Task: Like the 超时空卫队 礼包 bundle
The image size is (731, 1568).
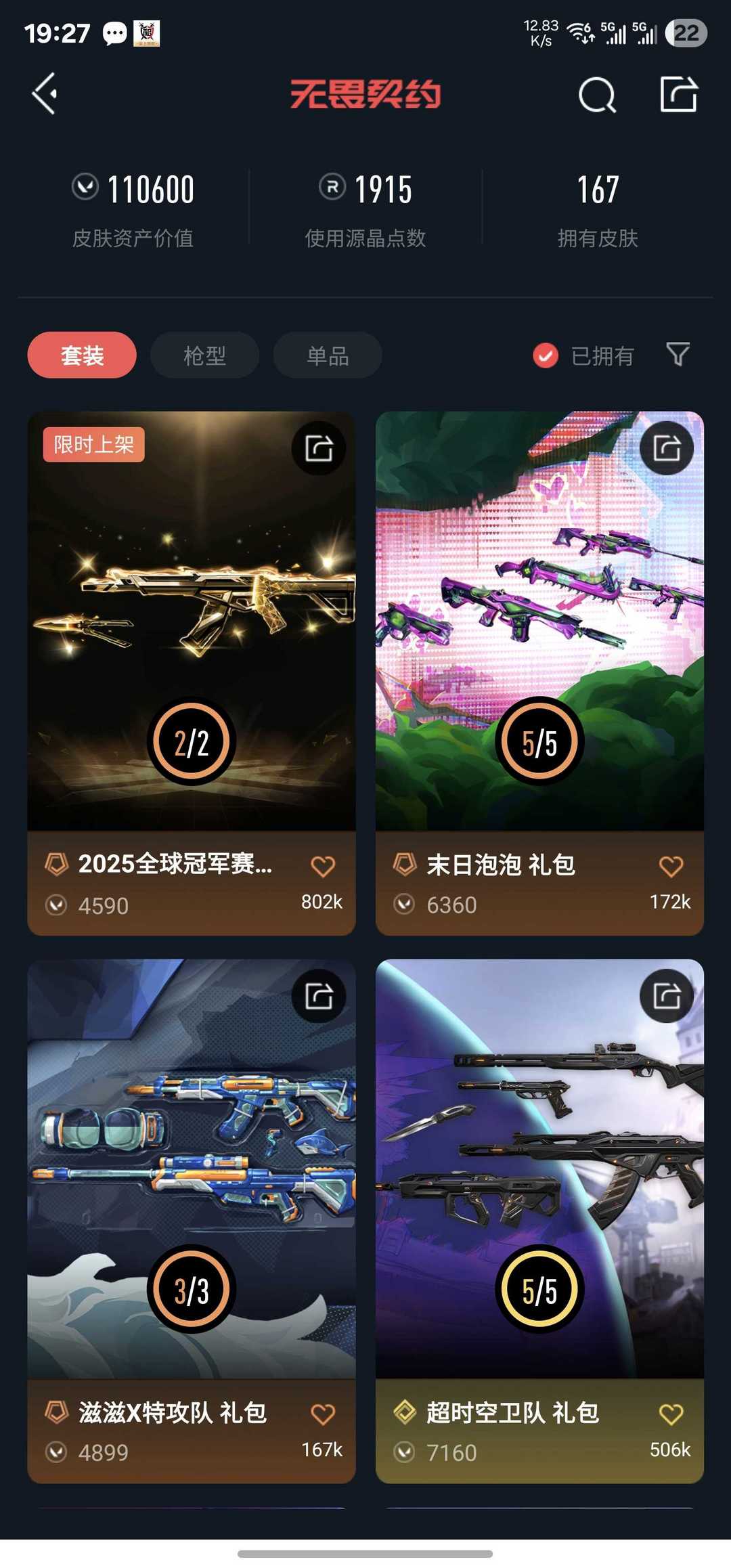Action: tap(671, 1414)
